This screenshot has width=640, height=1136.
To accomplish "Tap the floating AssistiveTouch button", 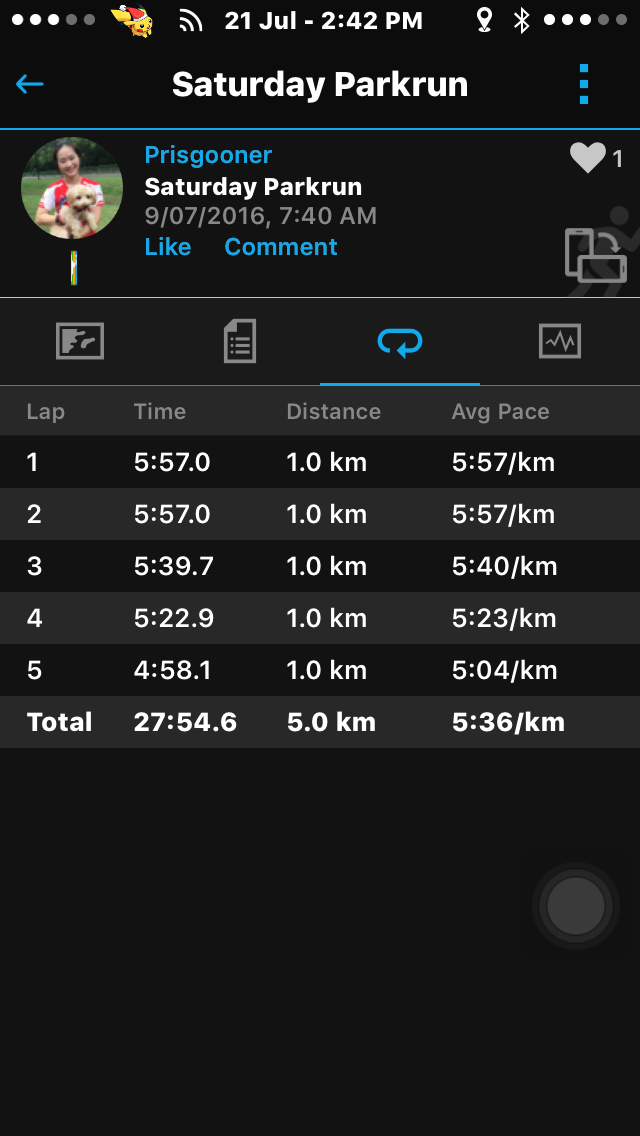I will click(576, 906).
